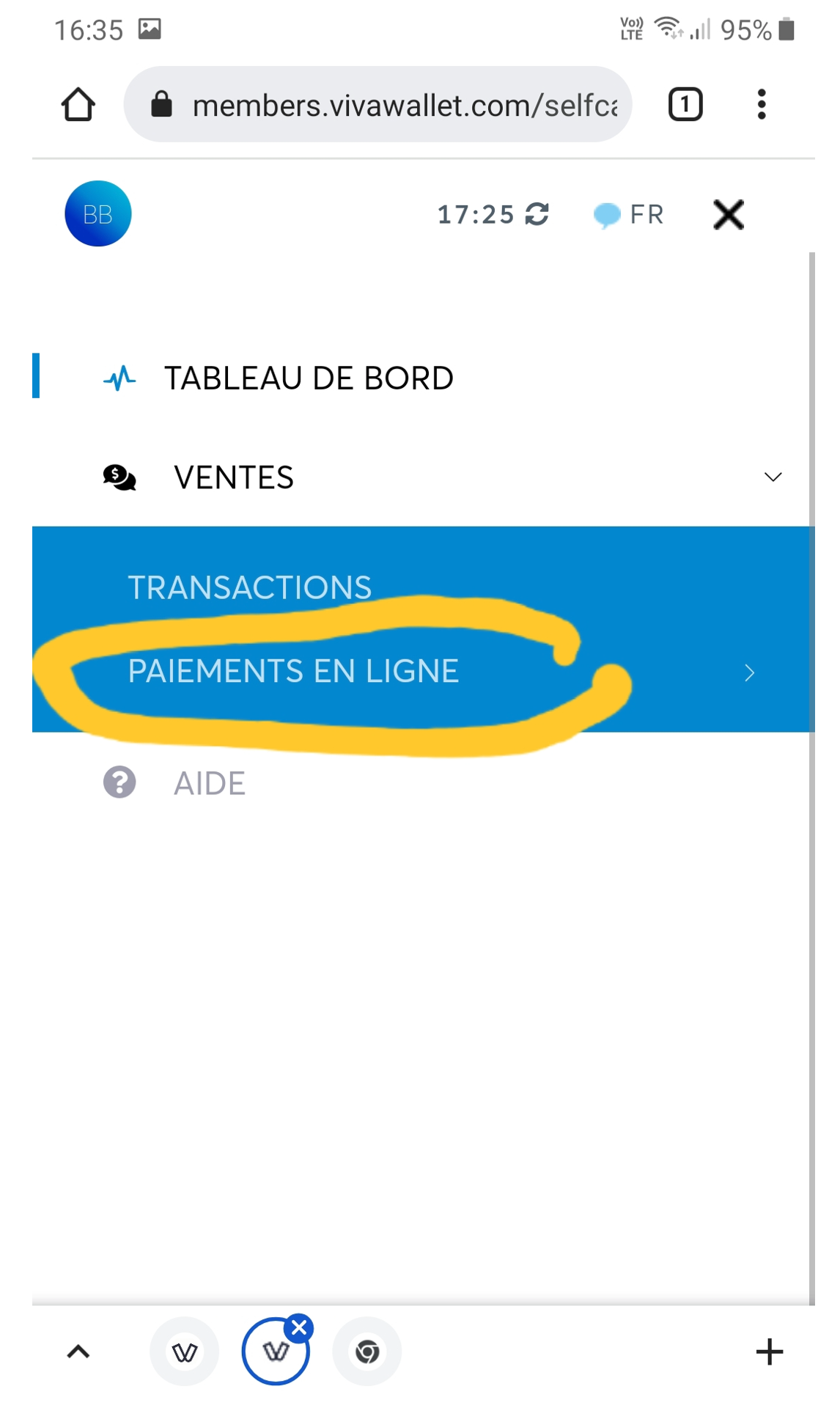Switch to the Chrome icon tab
The image size is (840, 1408).
point(367,1352)
